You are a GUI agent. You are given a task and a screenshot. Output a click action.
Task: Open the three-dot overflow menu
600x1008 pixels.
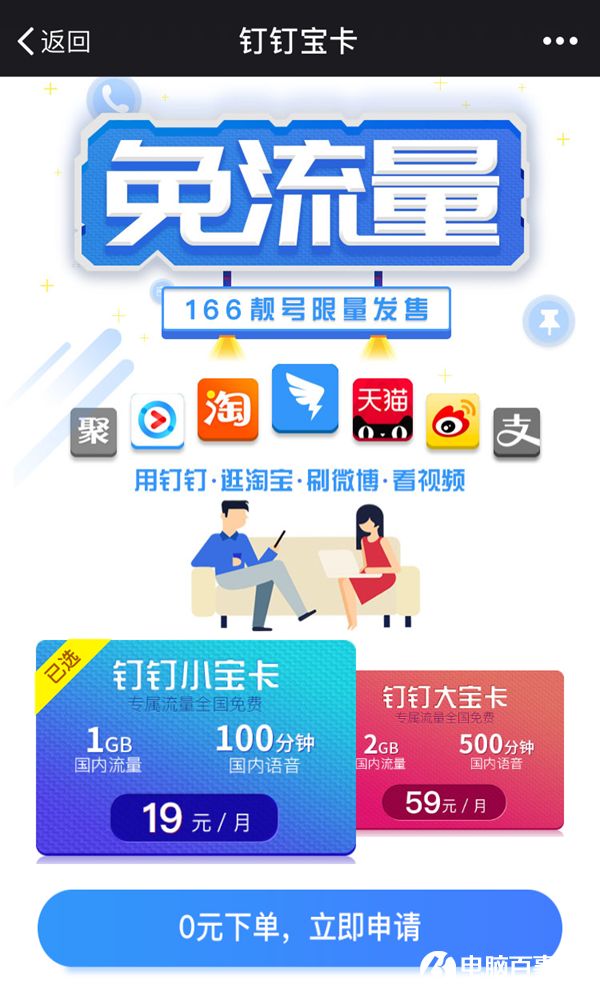[560, 41]
